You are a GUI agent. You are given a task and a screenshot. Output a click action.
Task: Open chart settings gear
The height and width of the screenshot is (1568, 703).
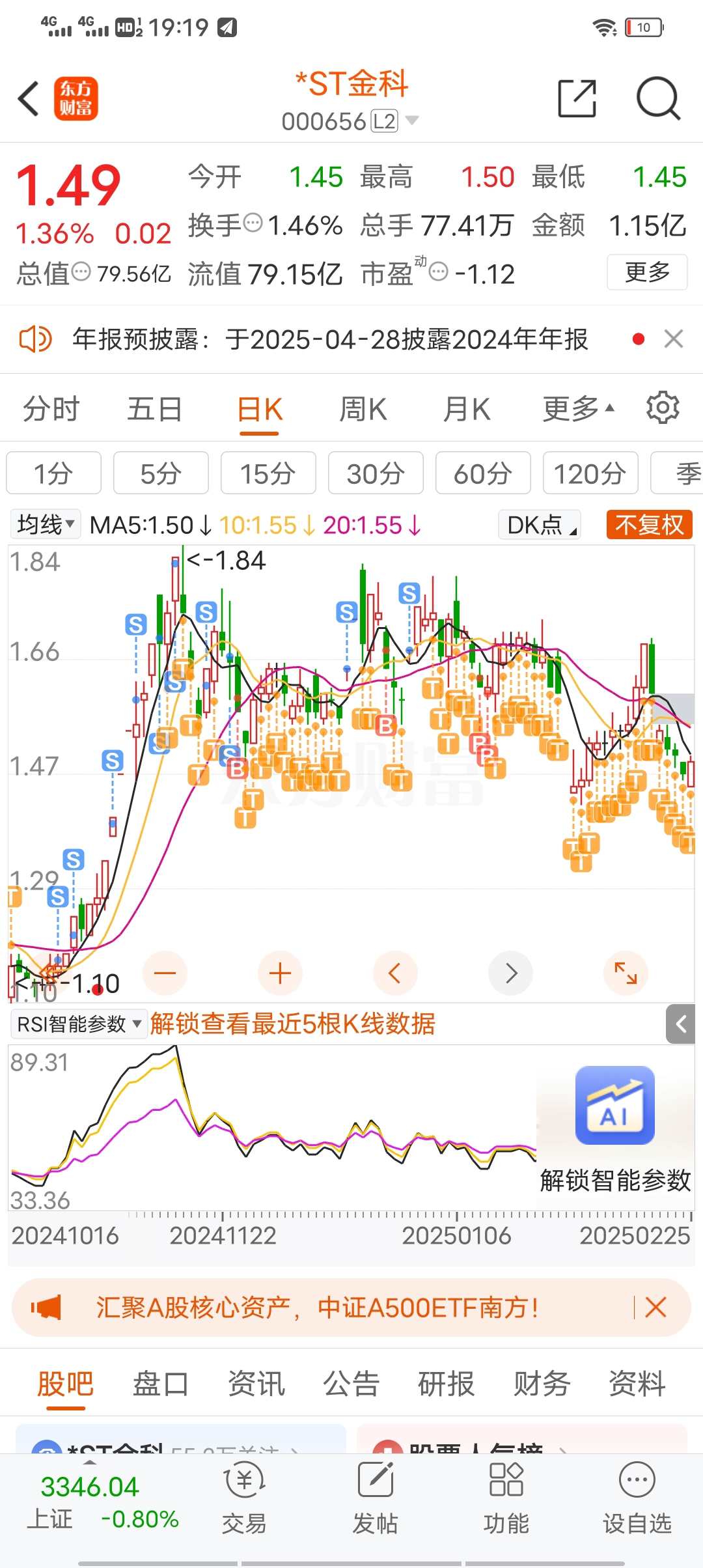coord(663,408)
